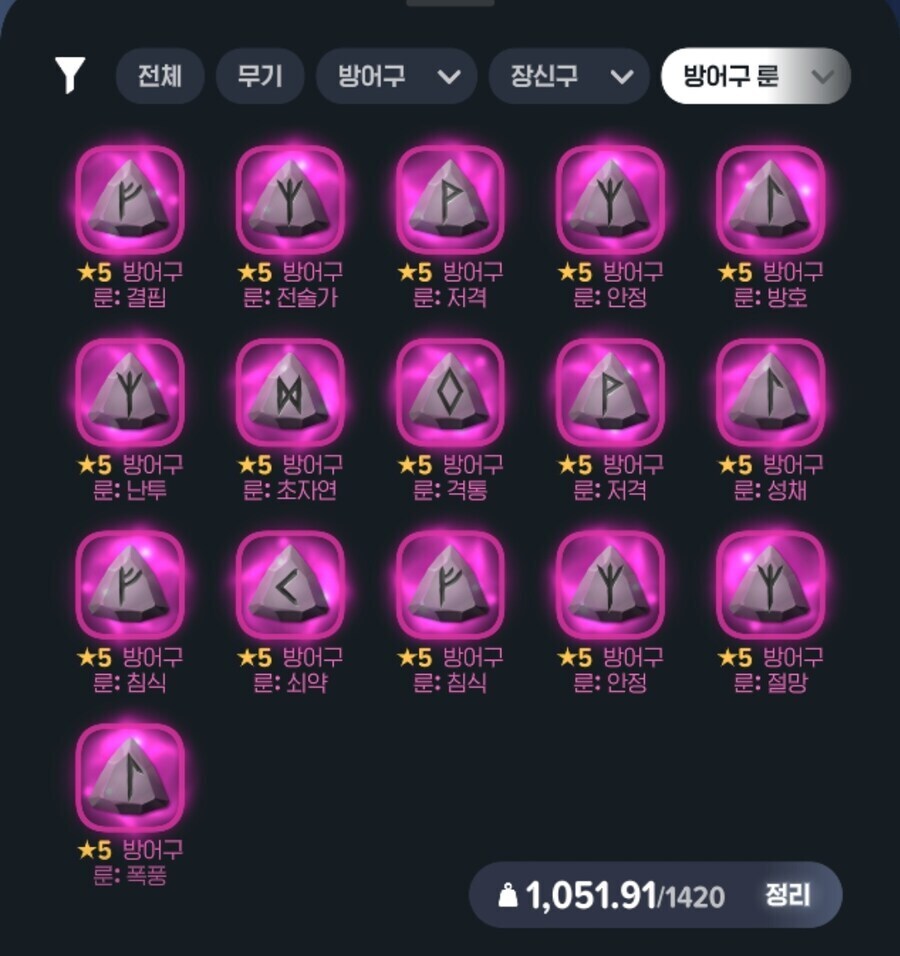
Task: View the 초자연 rune details
Action: pos(290,392)
